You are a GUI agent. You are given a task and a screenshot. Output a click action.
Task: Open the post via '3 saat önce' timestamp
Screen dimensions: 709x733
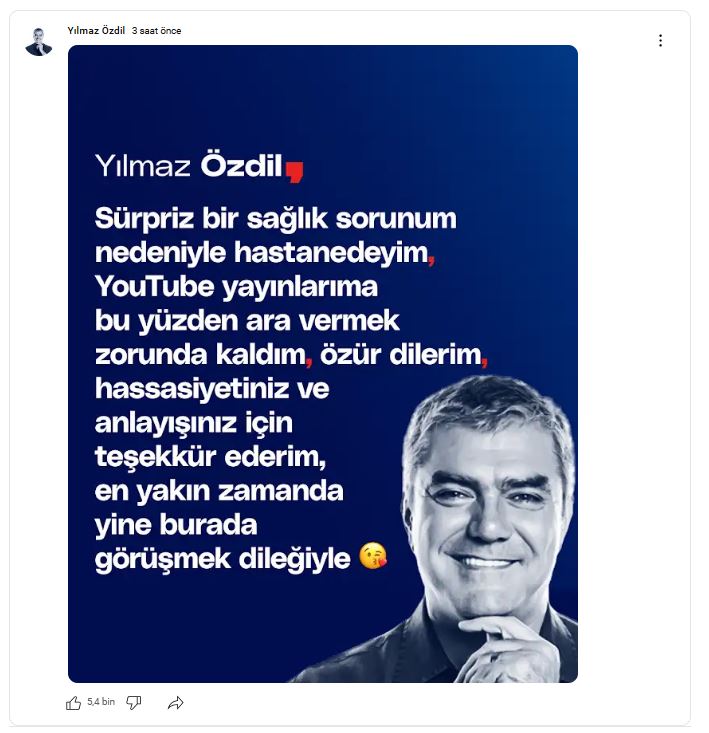(157, 31)
